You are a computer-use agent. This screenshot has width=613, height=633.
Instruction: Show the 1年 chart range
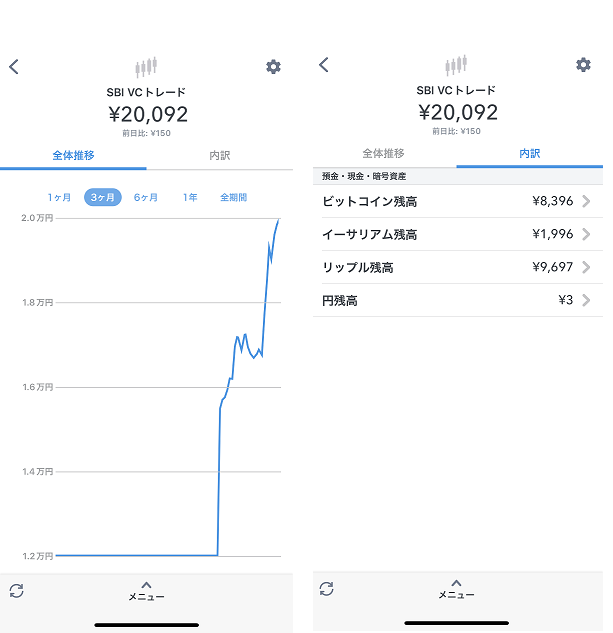pos(190,197)
